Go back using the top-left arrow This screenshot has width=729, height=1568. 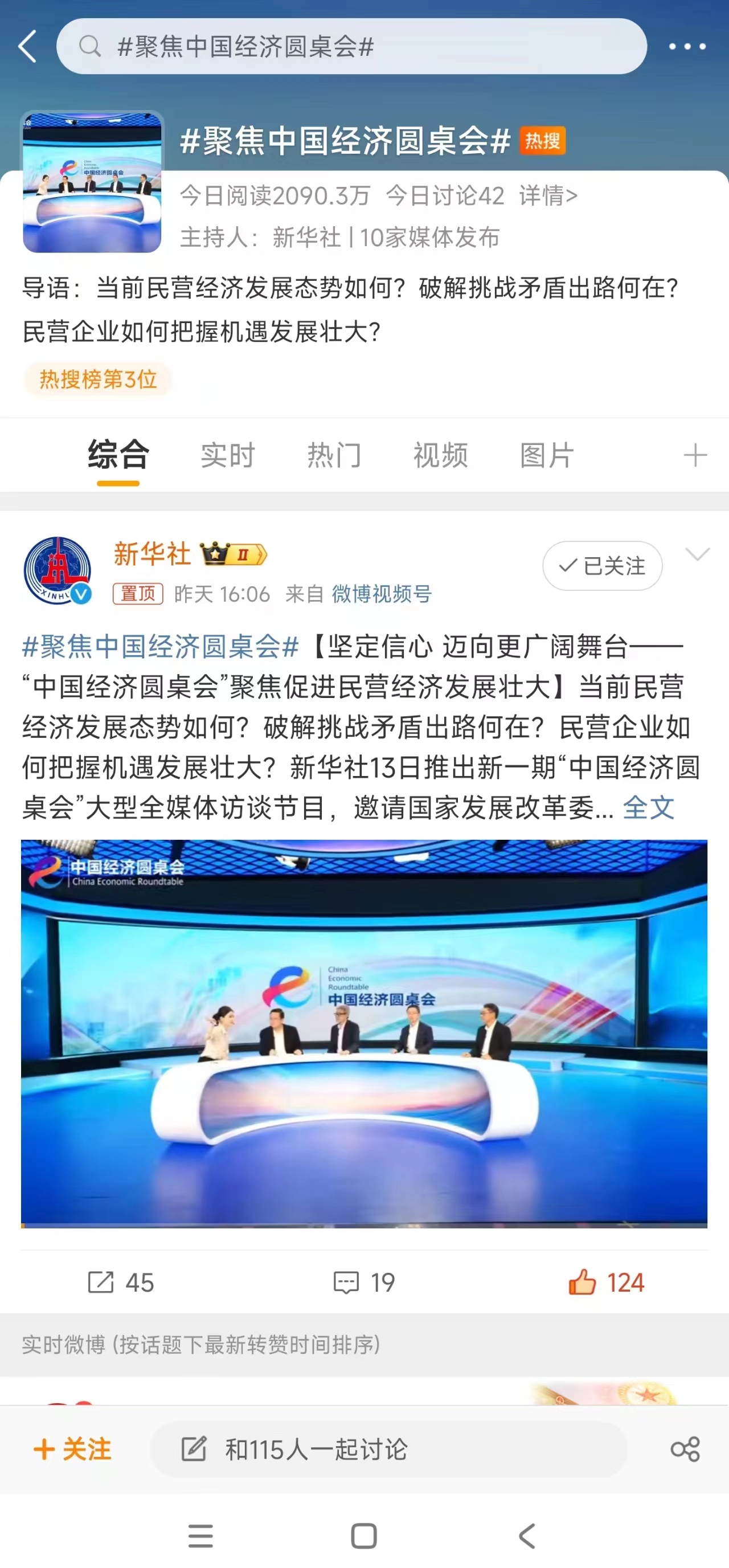tap(27, 46)
